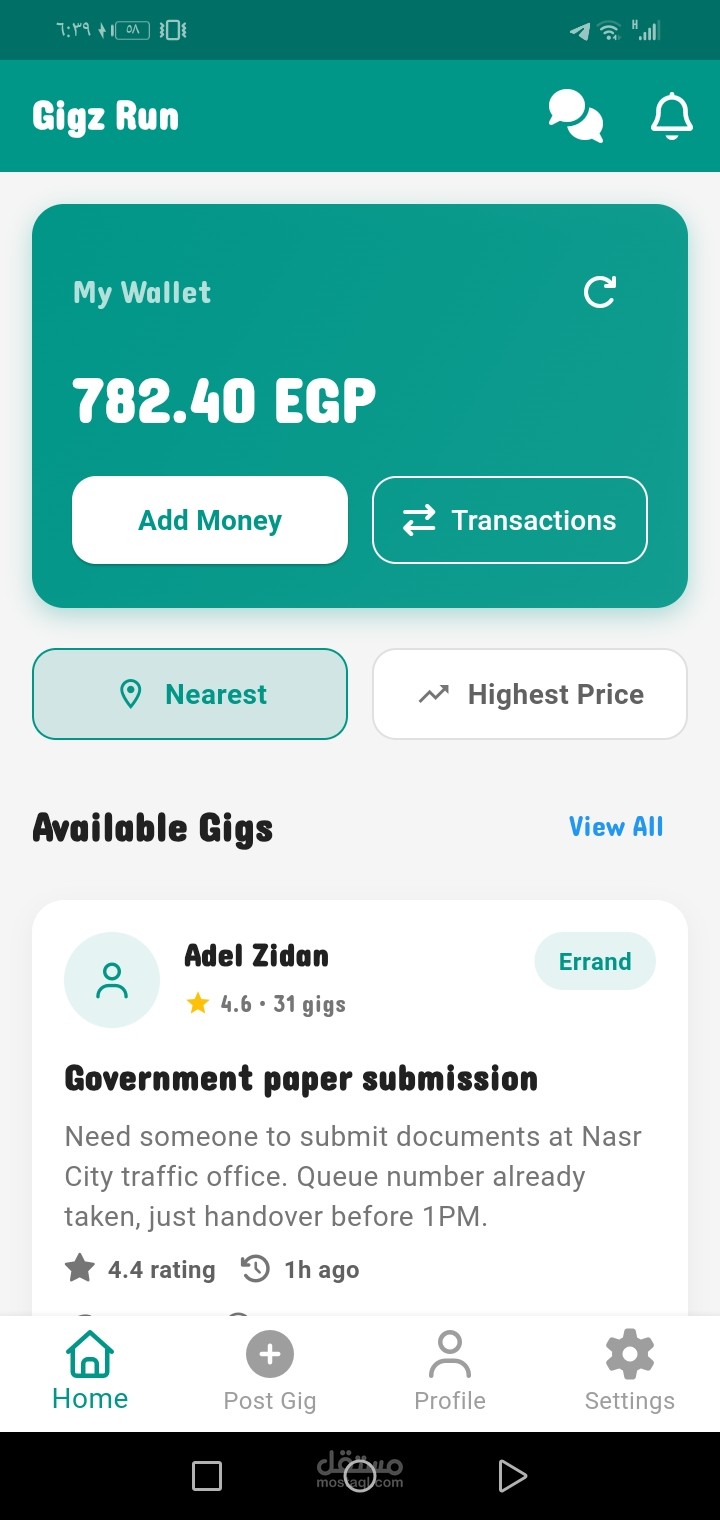Screen dimensions: 720x1520
Task: Go to the Home tab
Action: click(x=90, y=1372)
